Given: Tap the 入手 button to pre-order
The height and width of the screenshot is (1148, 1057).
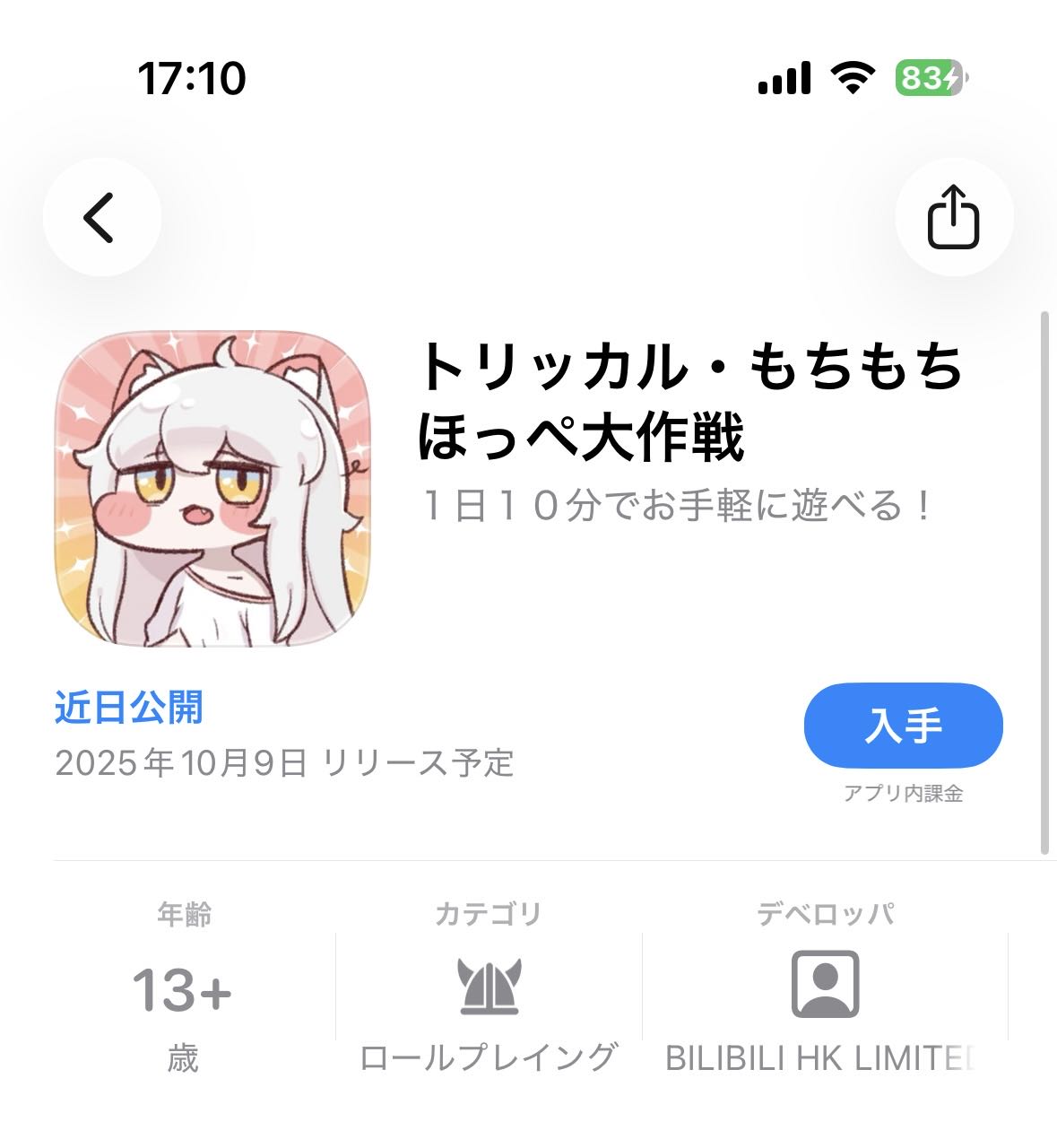Looking at the screenshot, I should (x=903, y=726).
